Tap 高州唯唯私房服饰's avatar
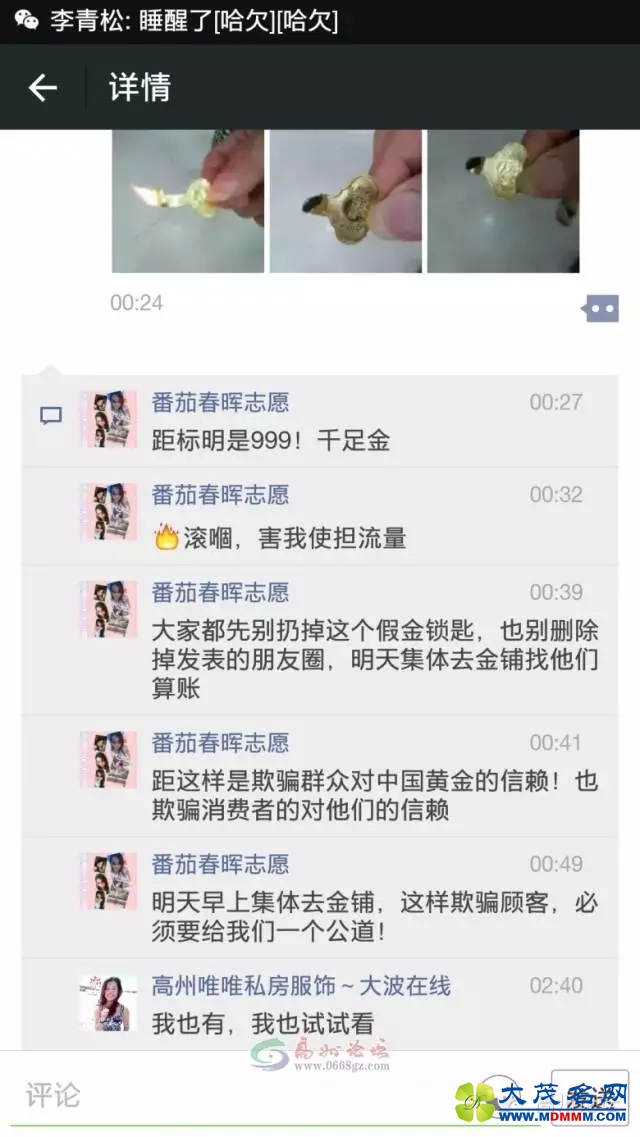Screen dimensions: 640x1137 point(108,1002)
